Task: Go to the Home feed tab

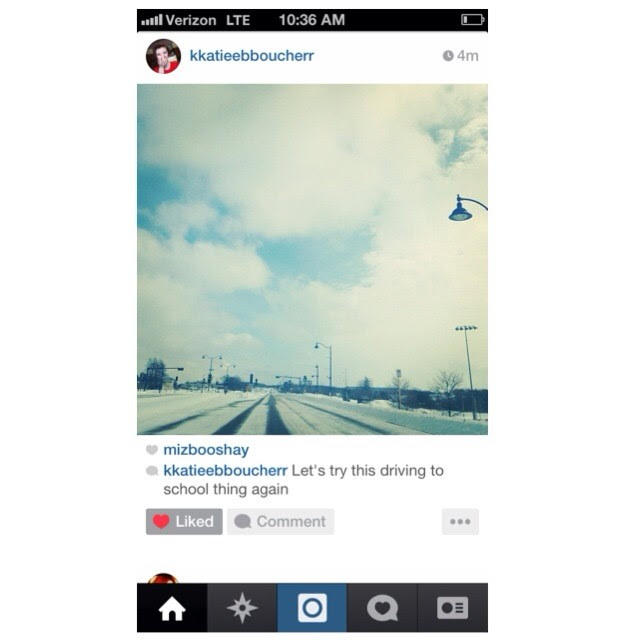Action: [172, 608]
